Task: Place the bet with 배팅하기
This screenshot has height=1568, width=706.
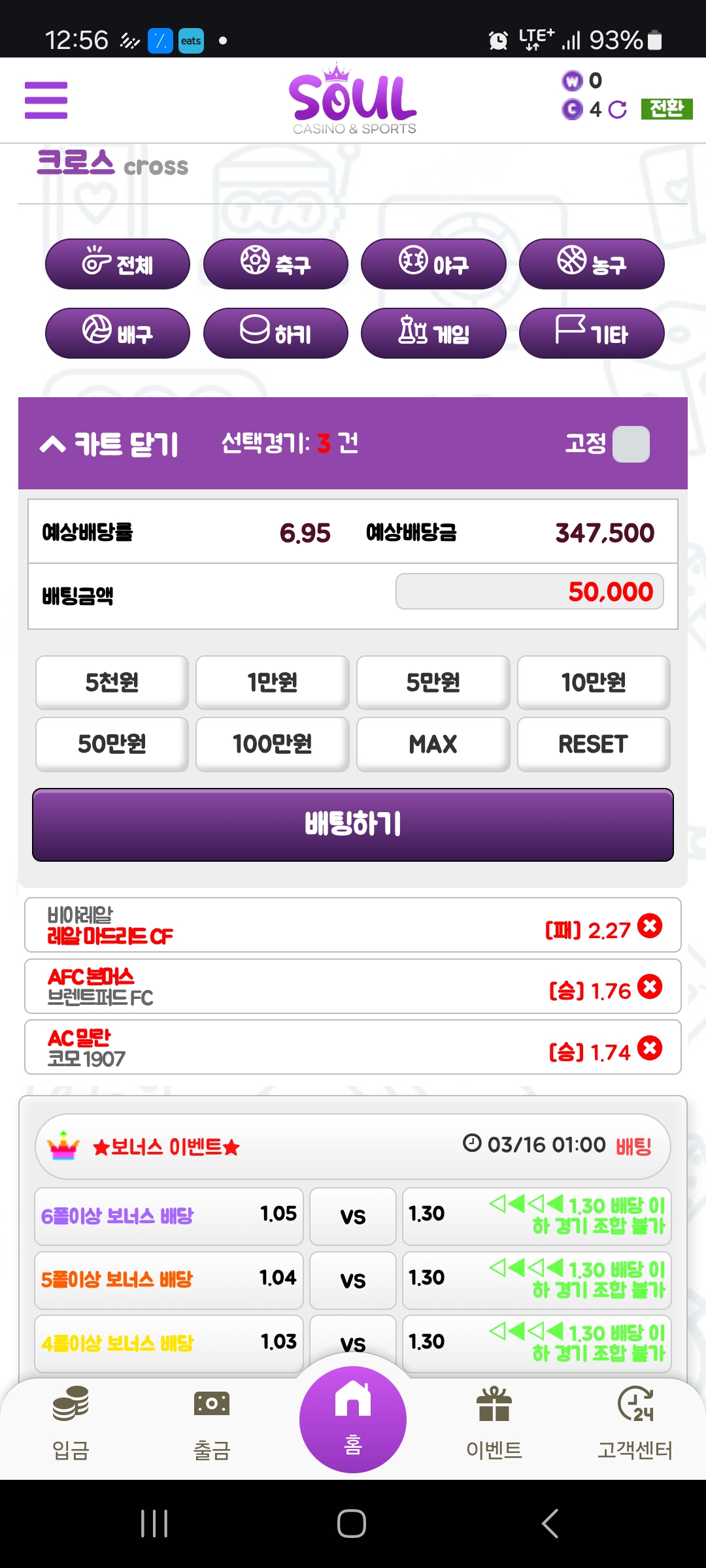Action: point(353,825)
